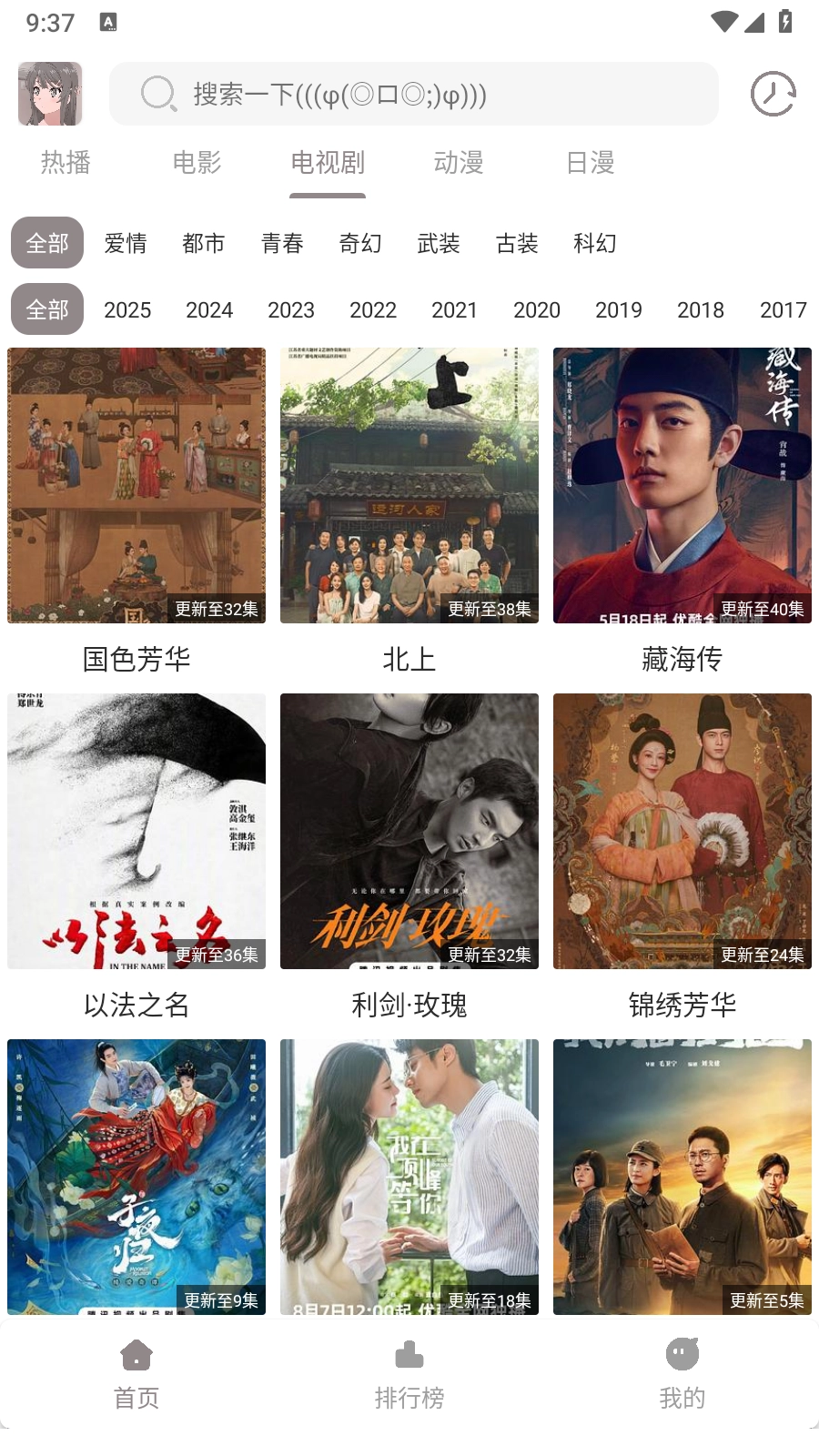Switch to the 日漫 tab
This screenshot has height=1456, width=819.
(590, 163)
